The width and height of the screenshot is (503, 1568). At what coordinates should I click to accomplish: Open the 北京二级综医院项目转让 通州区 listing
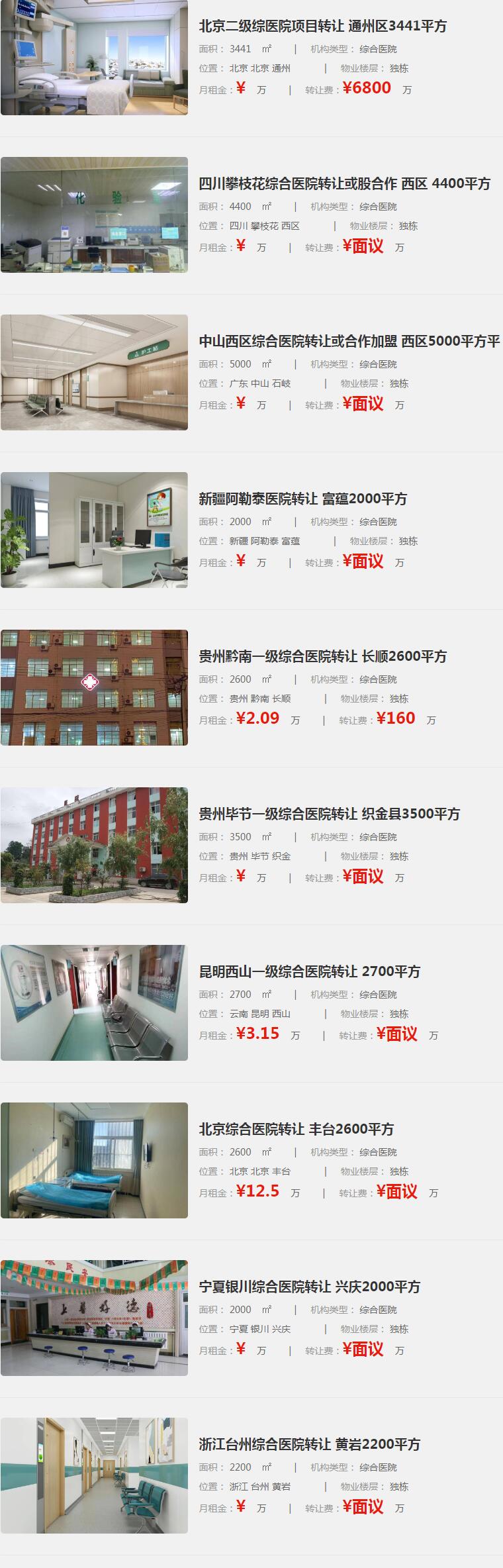pyautogui.click(x=323, y=26)
